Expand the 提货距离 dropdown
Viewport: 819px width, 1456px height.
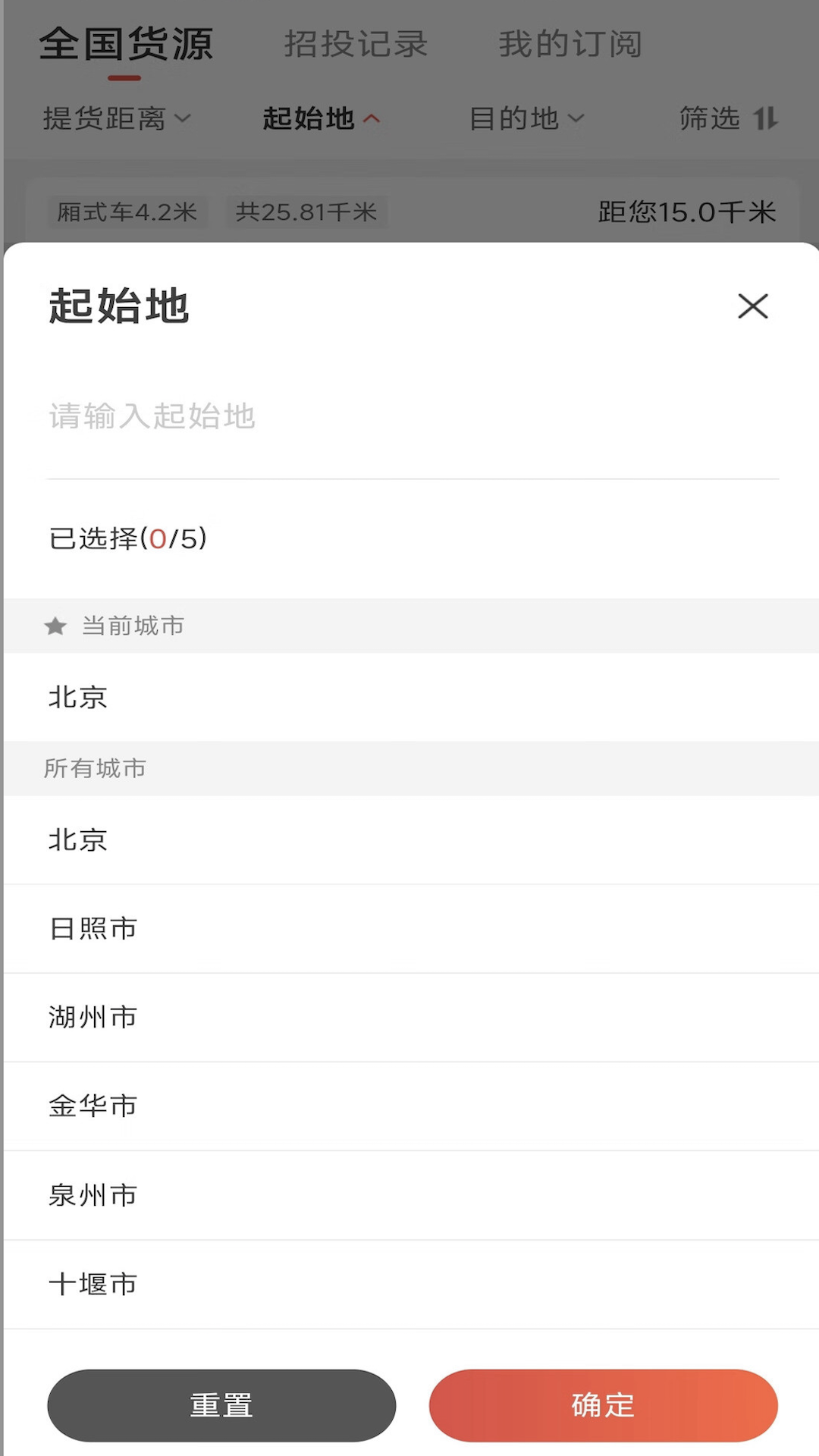coord(117,119)
